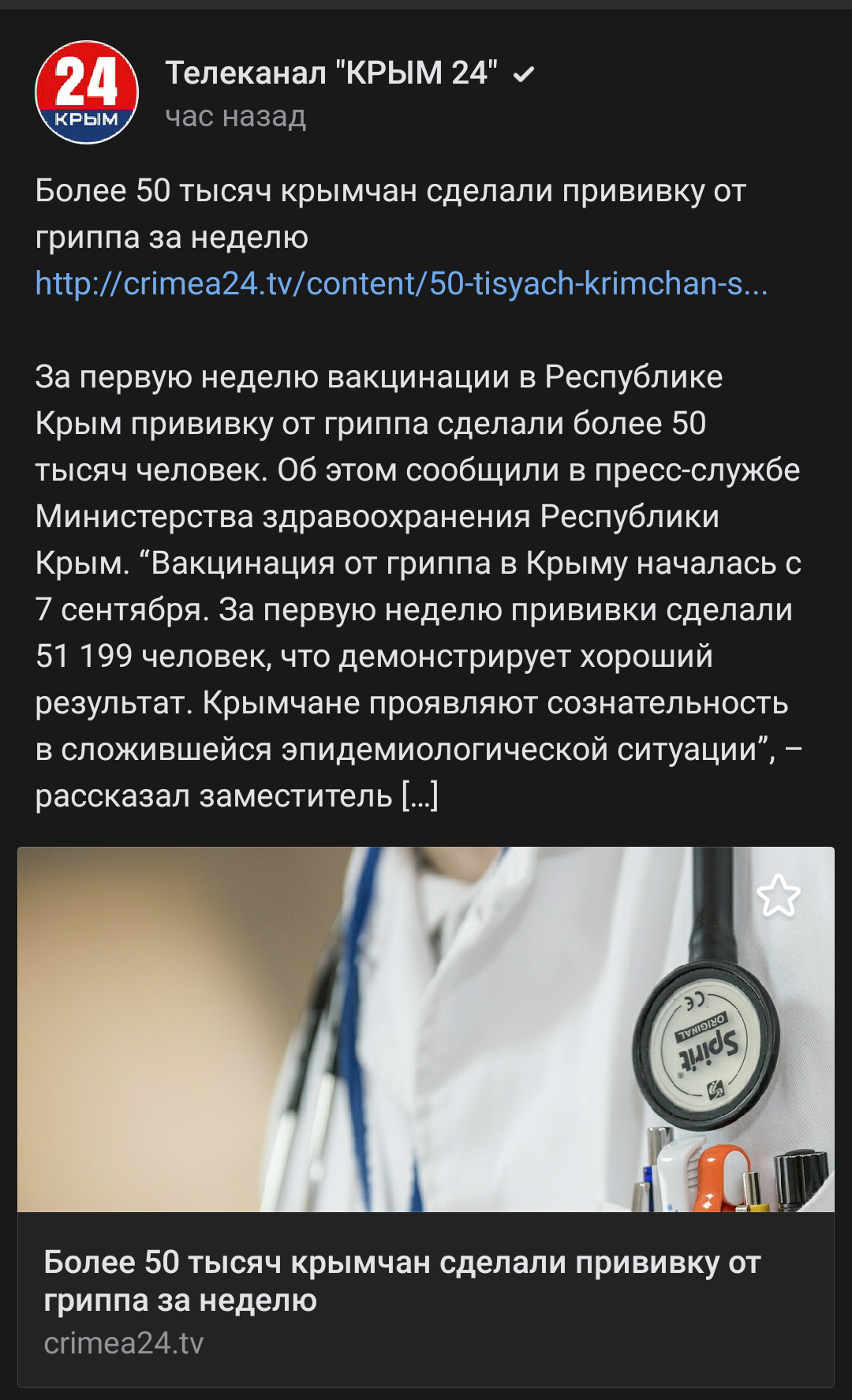
Task: Expand the truncated post text at […]
Action: coord(420,795)
